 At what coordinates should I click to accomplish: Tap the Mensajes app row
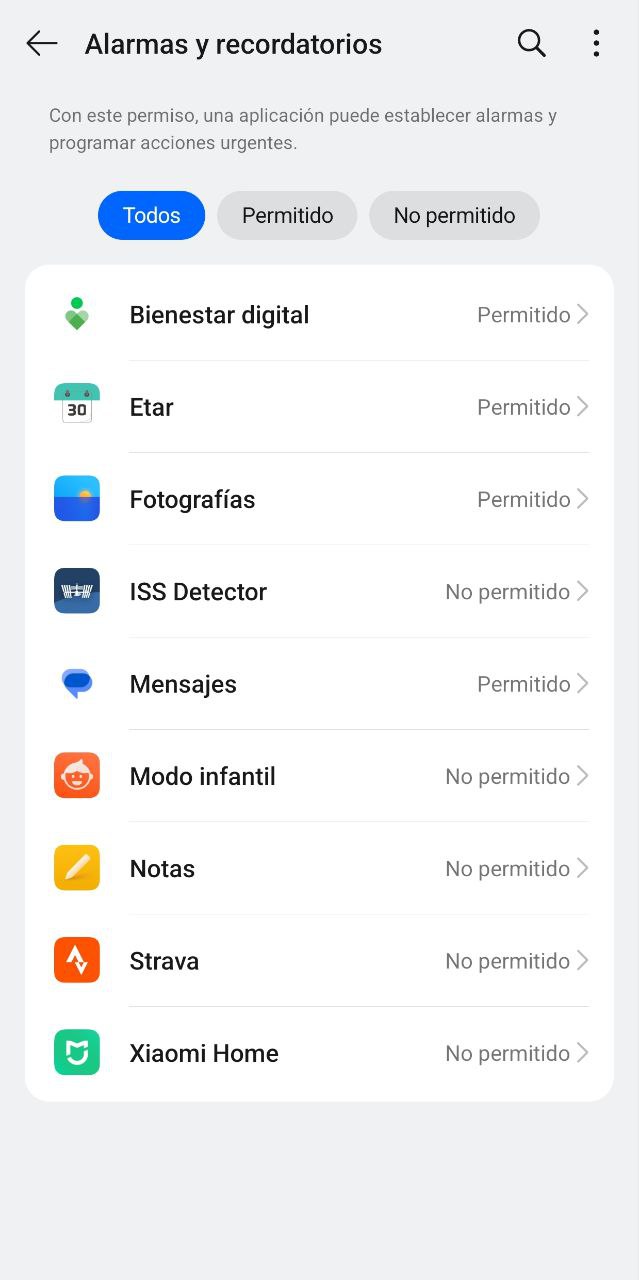(320, 684)
